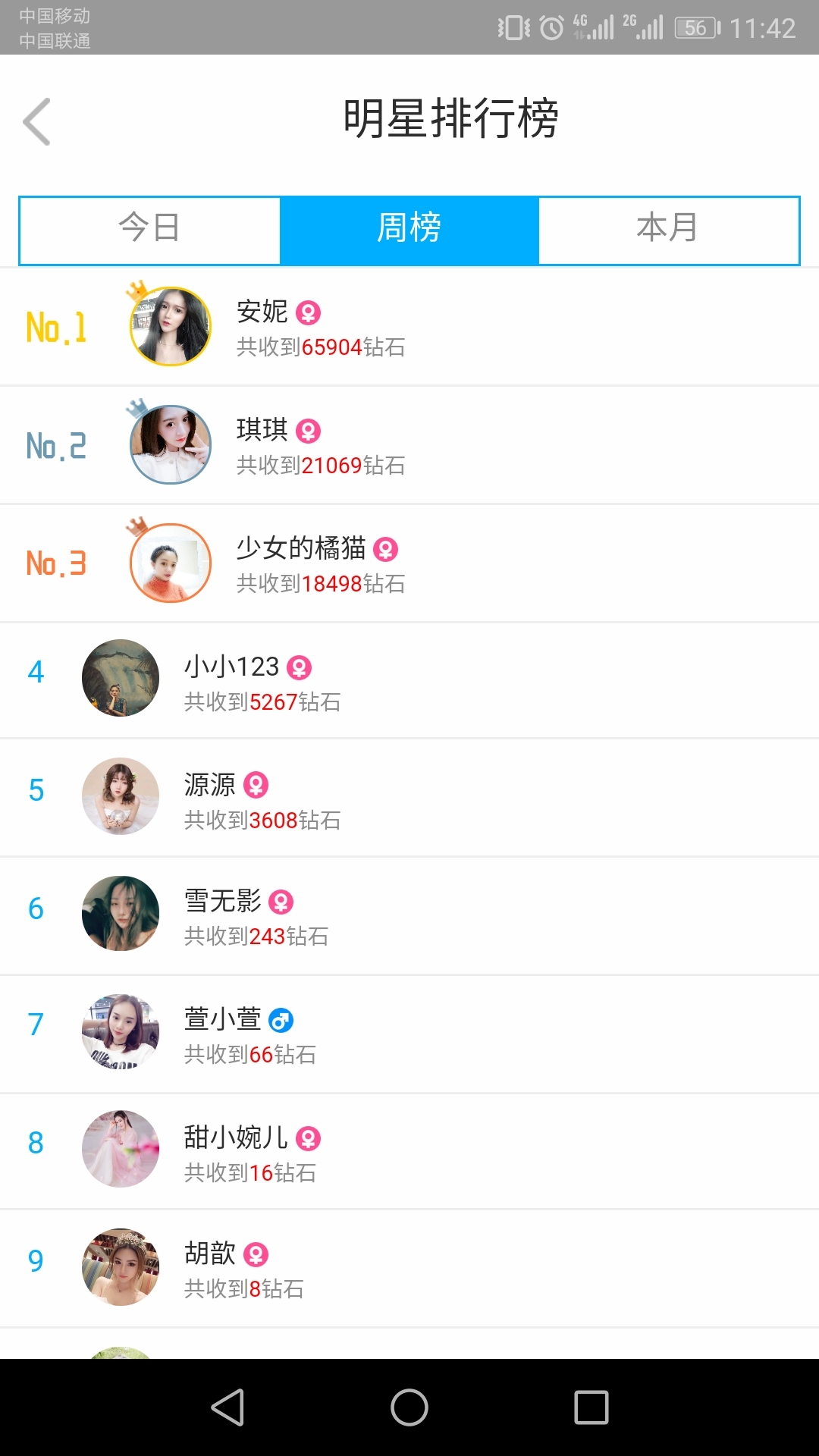
Task: Open the entry for 胡歆
Action: coord(409,1269)
